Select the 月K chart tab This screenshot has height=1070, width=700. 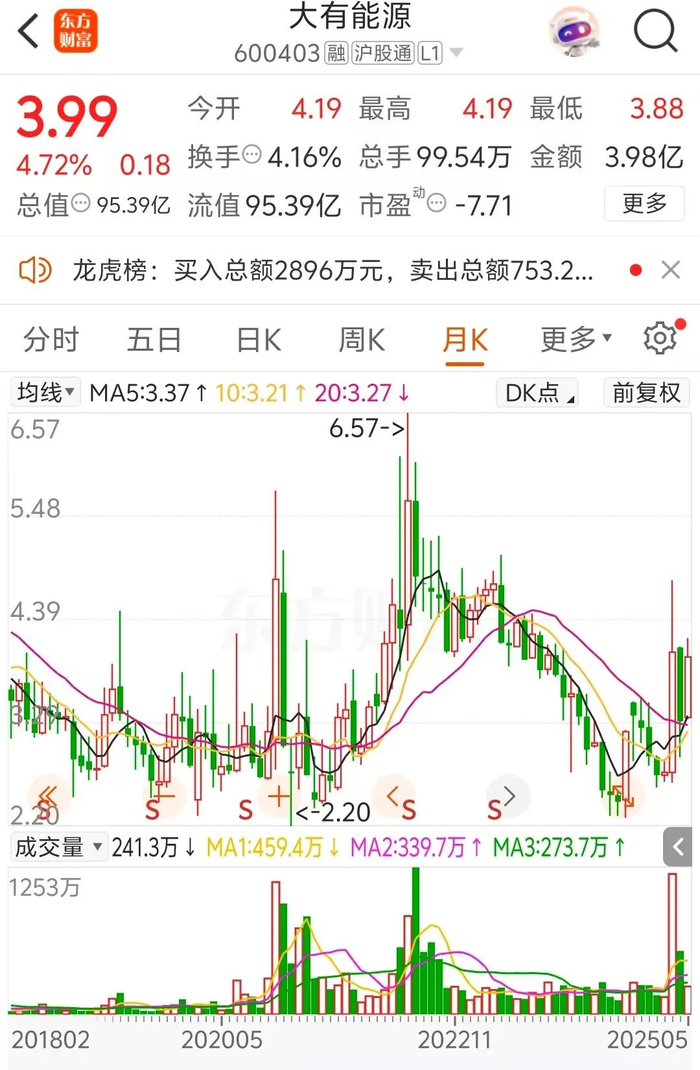tap(465, 339)
